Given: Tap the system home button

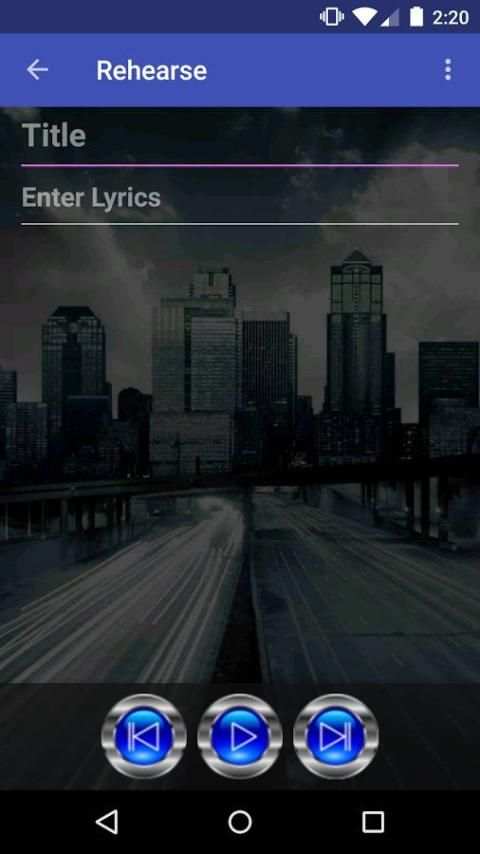Looking at the screenshot, I should tap(240, 822).
